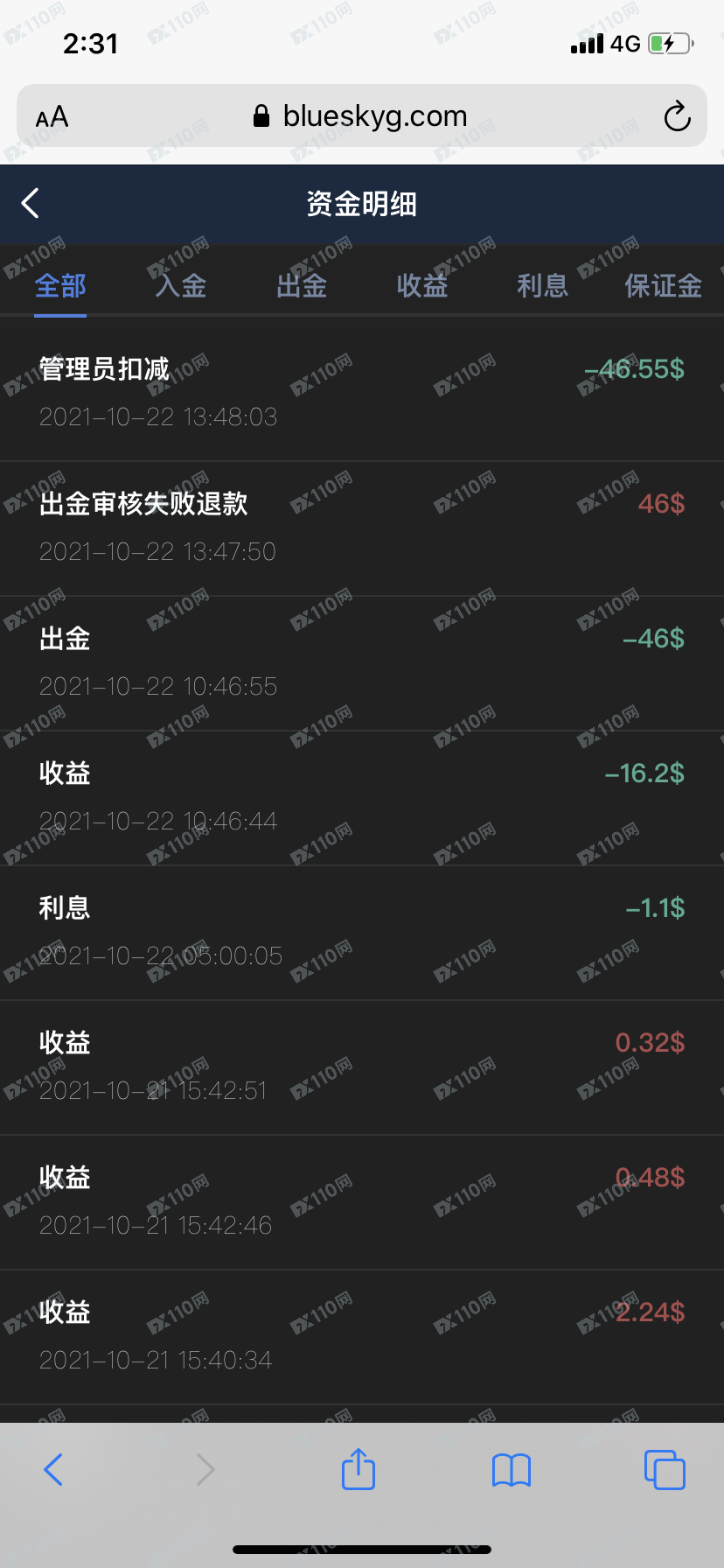Switch to the 出金 tab
Viewport: 724px width, 1568px height.
[302, 286]
